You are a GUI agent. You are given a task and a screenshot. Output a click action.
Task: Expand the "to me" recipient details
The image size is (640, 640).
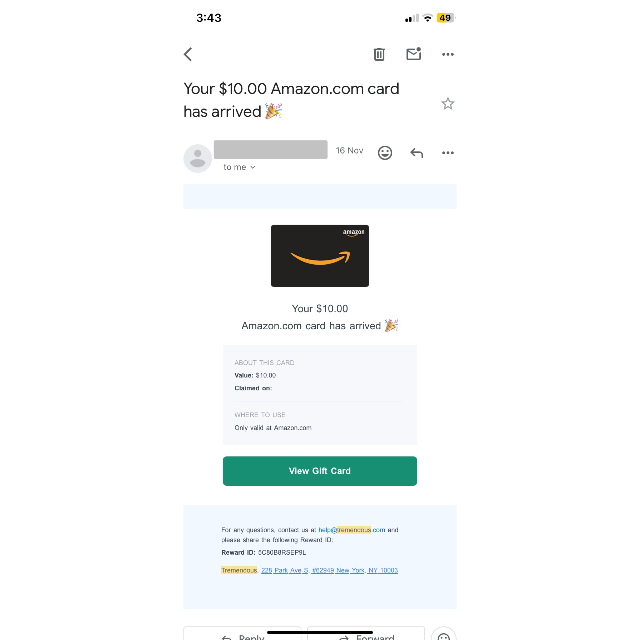(240, 167)
